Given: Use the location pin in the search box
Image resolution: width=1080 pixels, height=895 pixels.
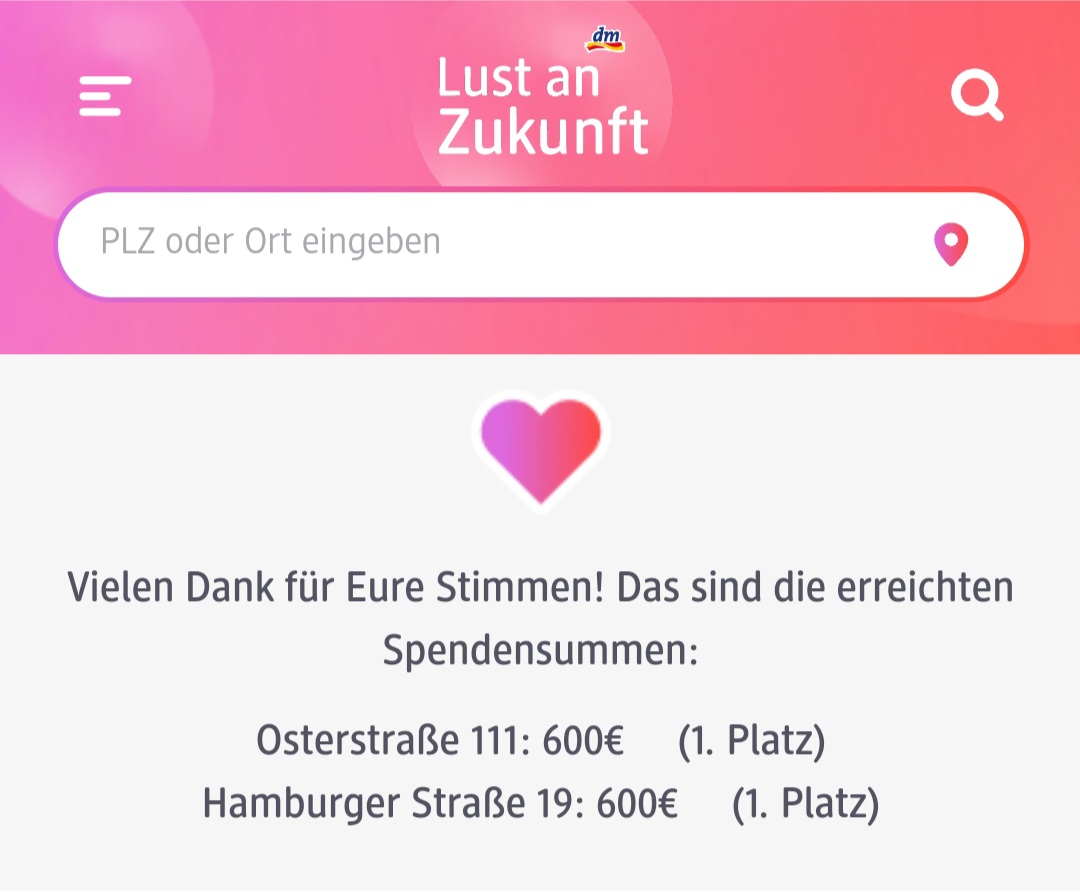Looking at the screenshot, I should (950, 244).
